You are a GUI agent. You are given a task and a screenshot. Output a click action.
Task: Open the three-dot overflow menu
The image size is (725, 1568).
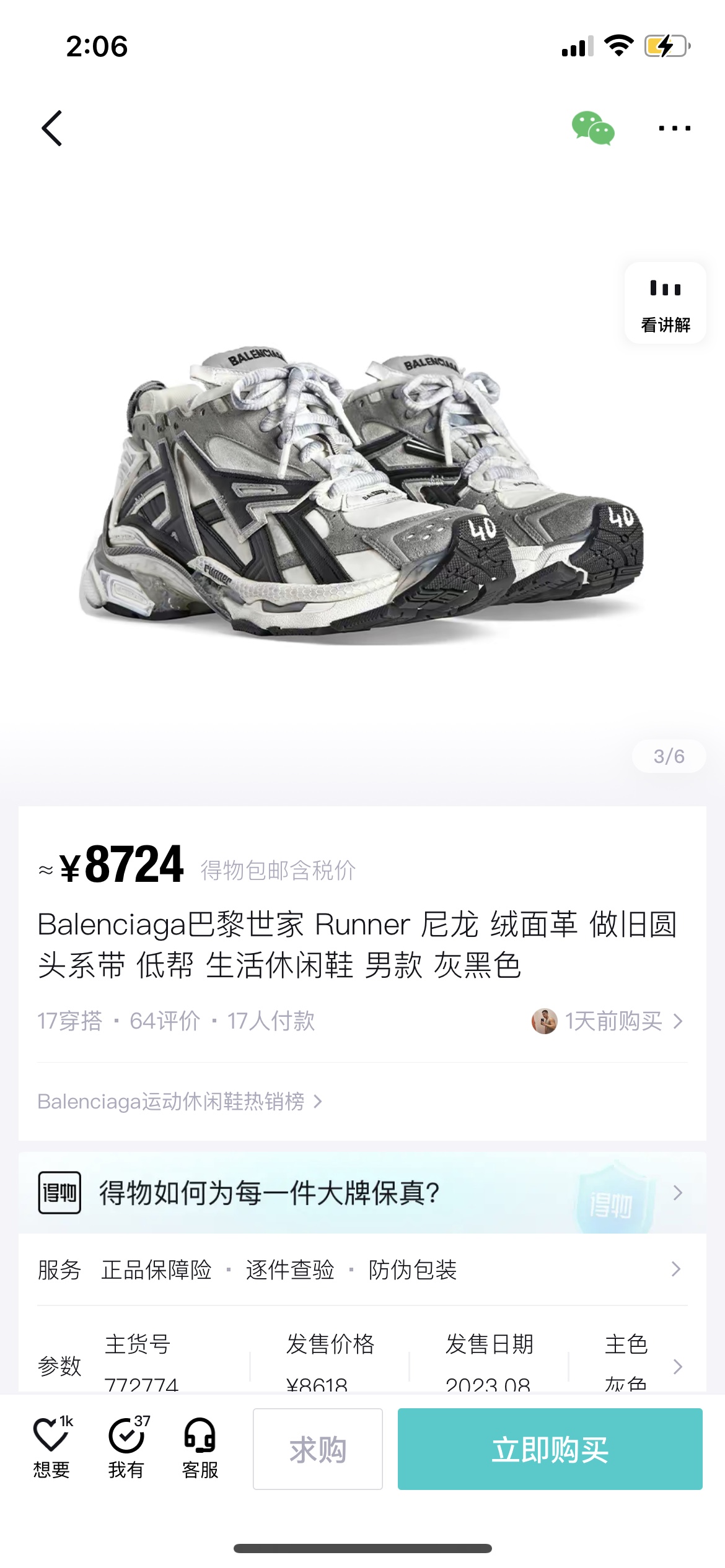(x=674, y=128)
